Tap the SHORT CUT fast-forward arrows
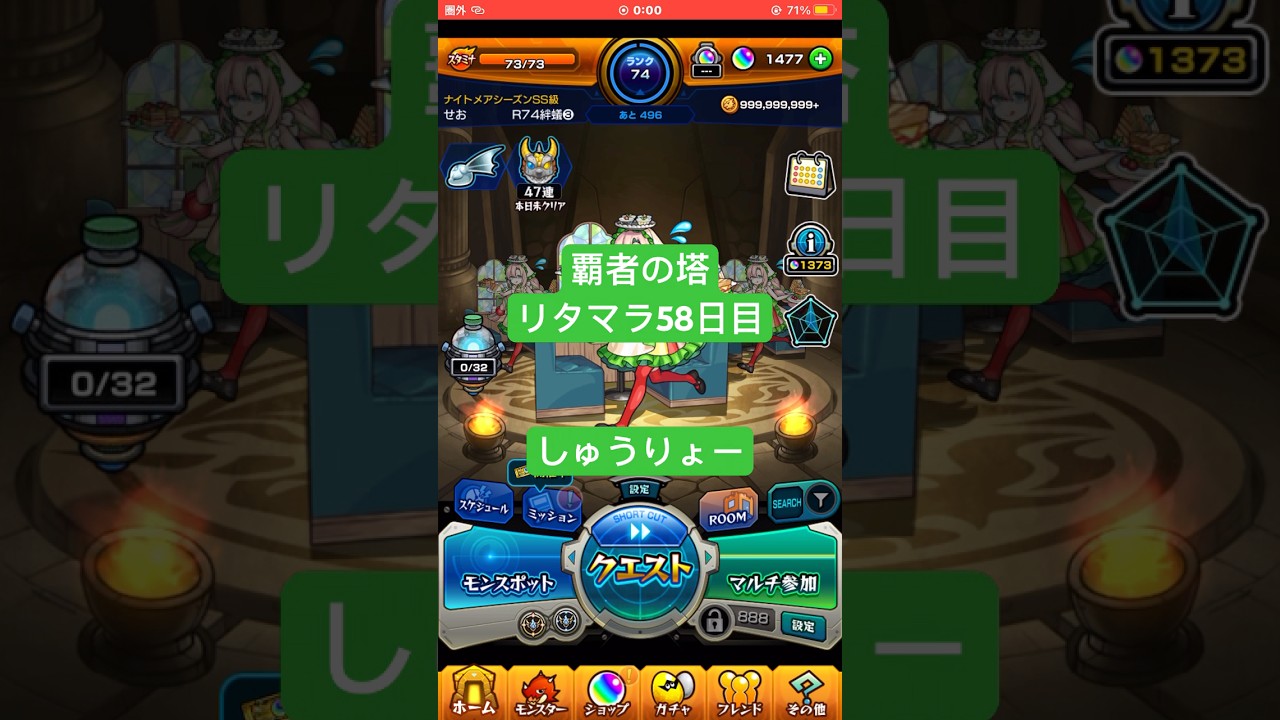This screenshot has height=720, width=1280. [640, 531]
